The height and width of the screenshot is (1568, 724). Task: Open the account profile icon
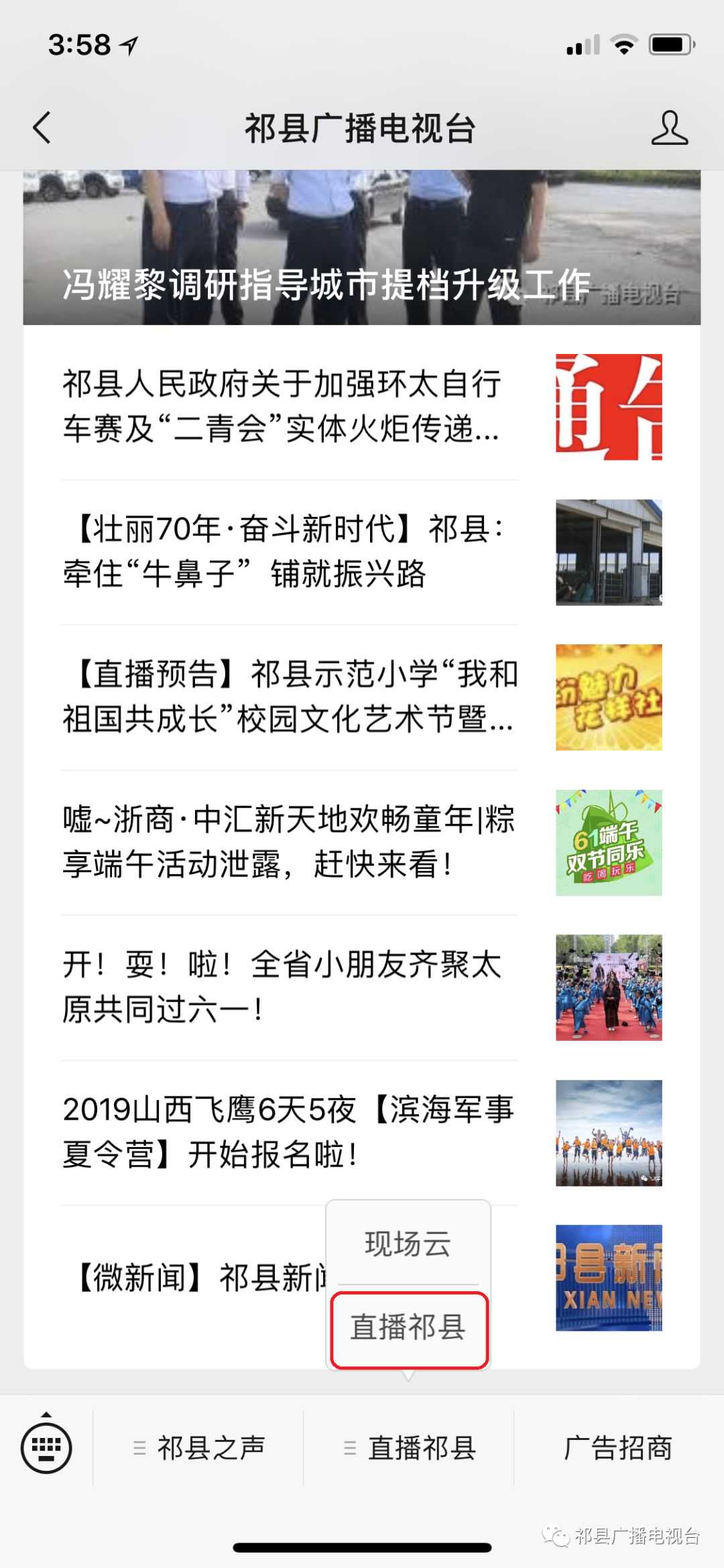coord(669,127)
